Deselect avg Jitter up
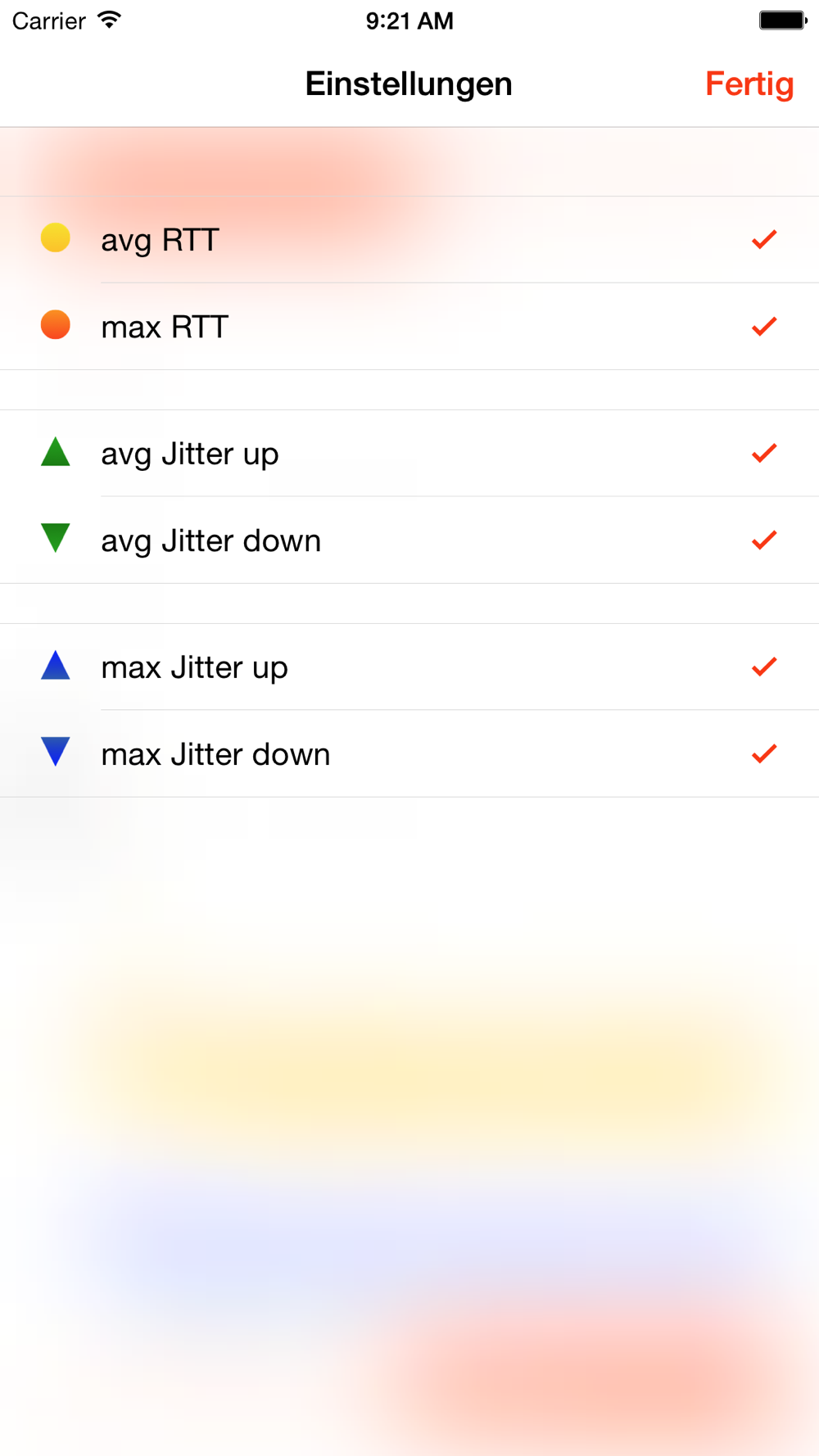This screenshot has height=1456, width=819. (x=409, y=454)
